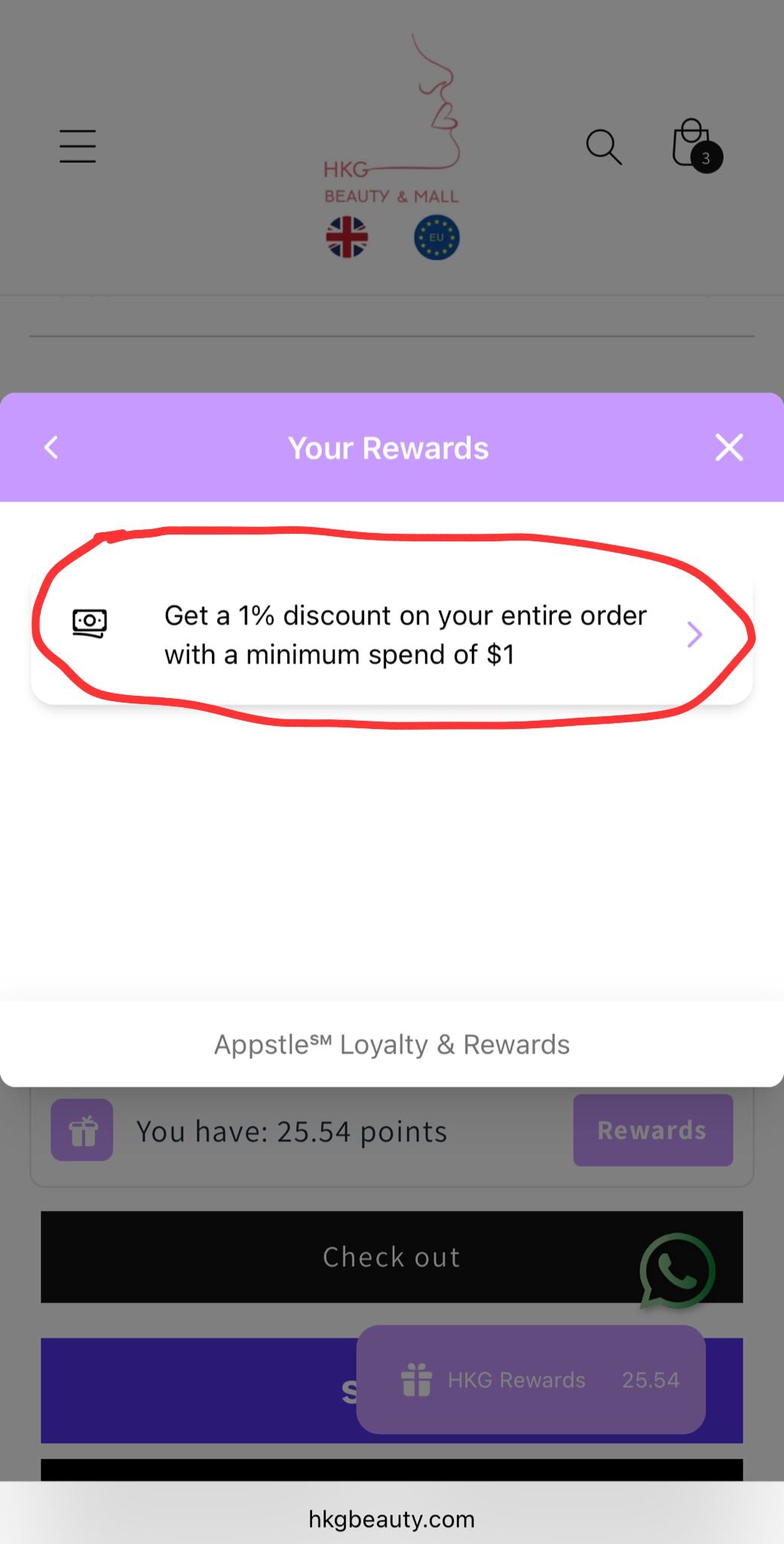Open the site search
This screenshot has height=1544, width=784.
(x=603, y=146)
